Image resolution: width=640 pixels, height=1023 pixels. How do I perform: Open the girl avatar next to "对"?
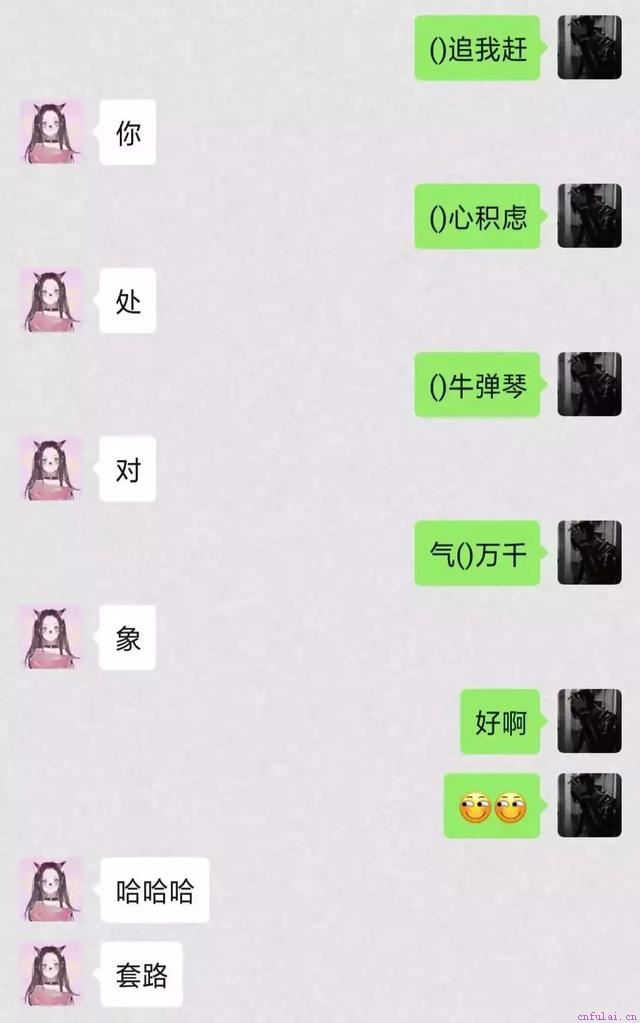[52, 468]
